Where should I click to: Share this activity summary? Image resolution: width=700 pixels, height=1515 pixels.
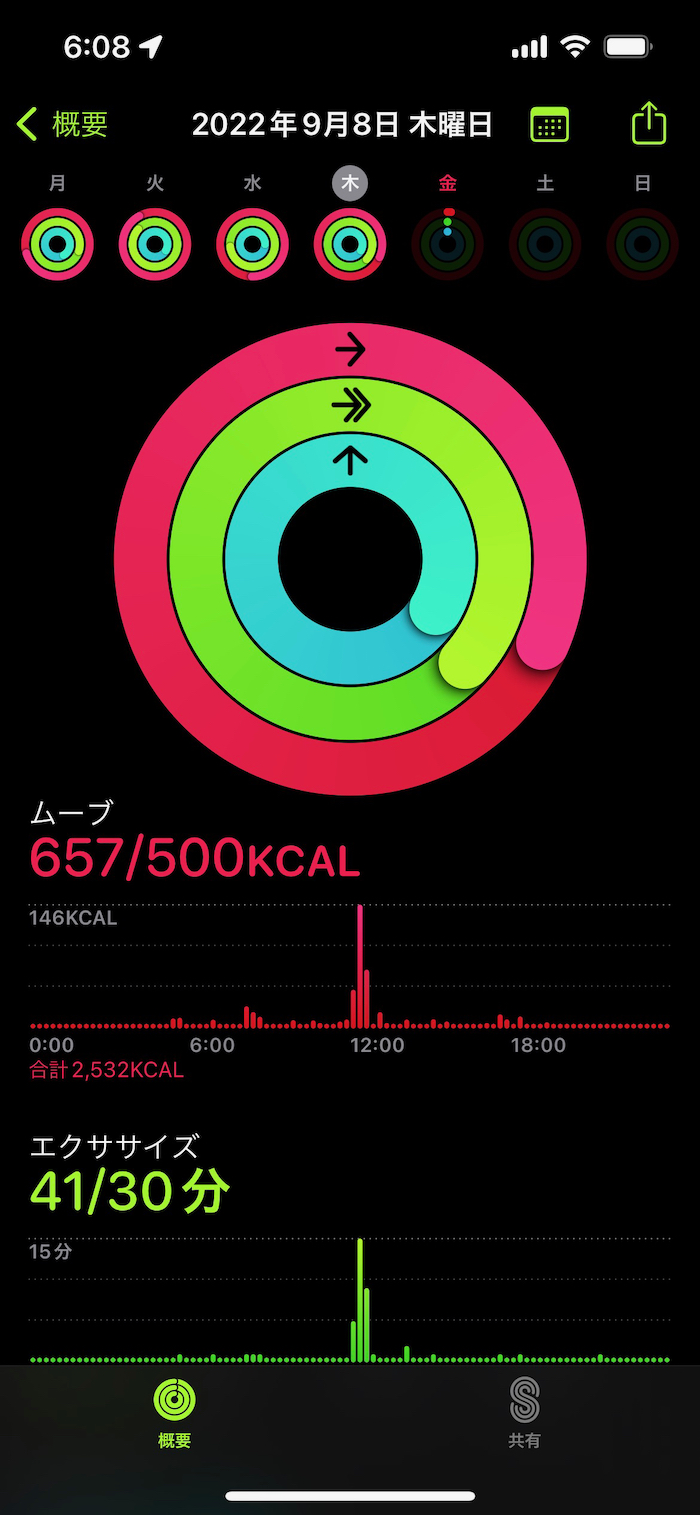coord(649,124)
